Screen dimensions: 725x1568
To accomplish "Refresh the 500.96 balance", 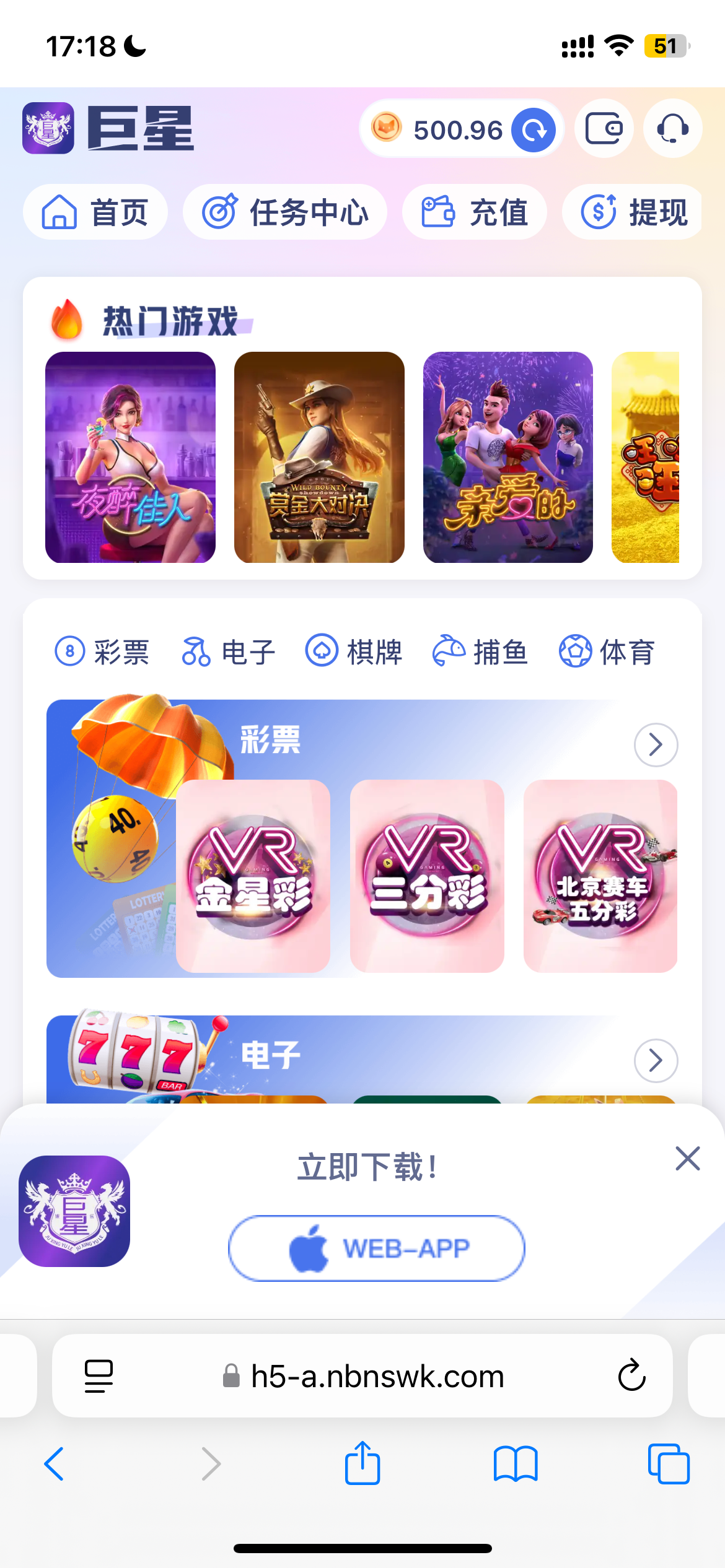I will [534, 129].
